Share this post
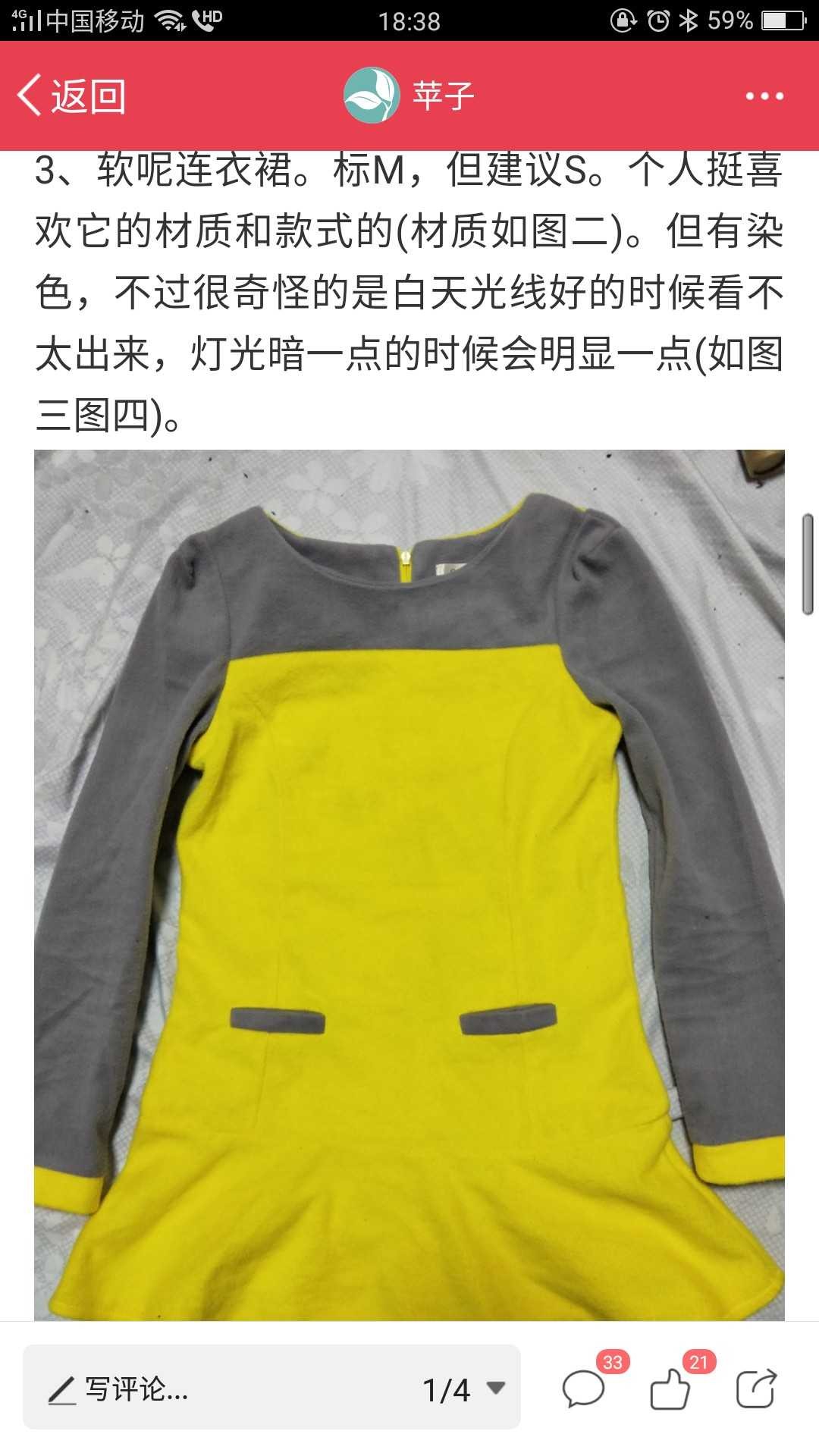 756,1389
